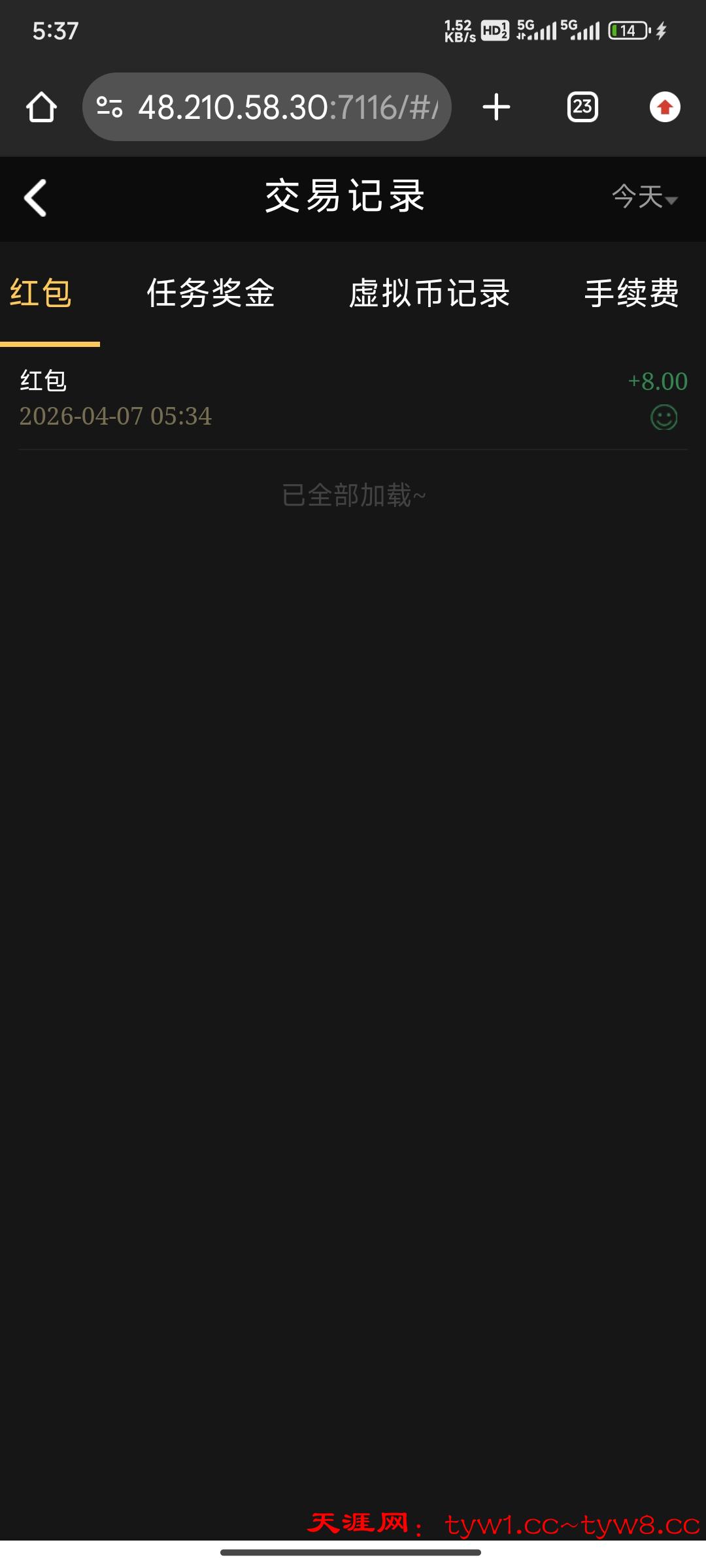Image resolution: width=706 pixels, height=1568 pixels.
Task: Switch to the 任务奖金 tab
Action: point(210,293)
